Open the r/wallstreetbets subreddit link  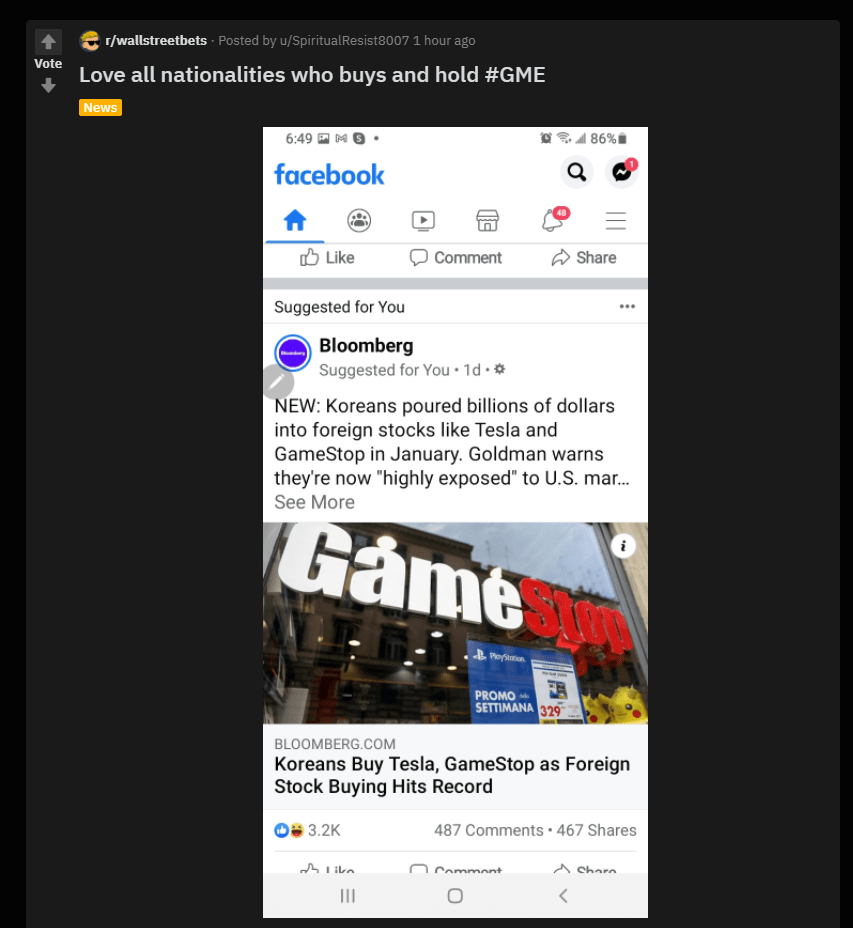pos(156,41)
